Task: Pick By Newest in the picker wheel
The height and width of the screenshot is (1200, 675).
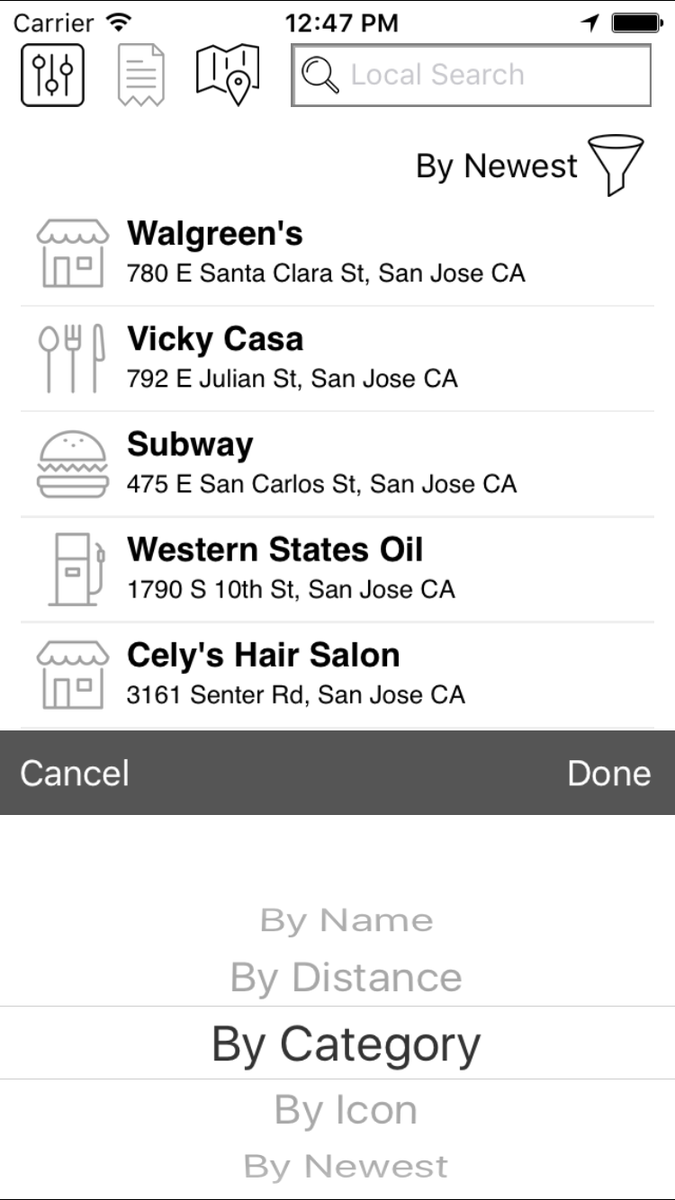Action: 346,1166
